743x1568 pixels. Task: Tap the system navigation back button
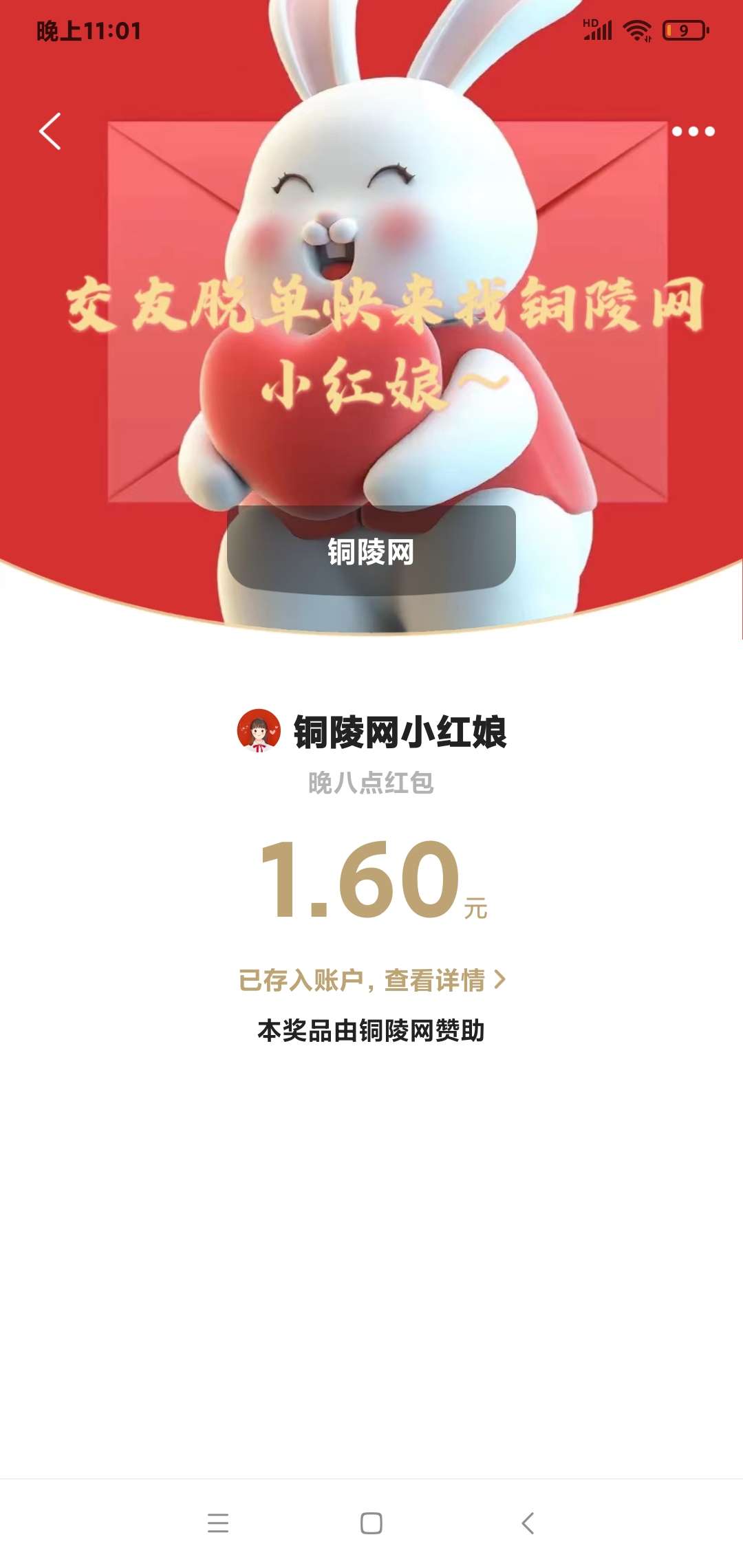point(528,1523)
